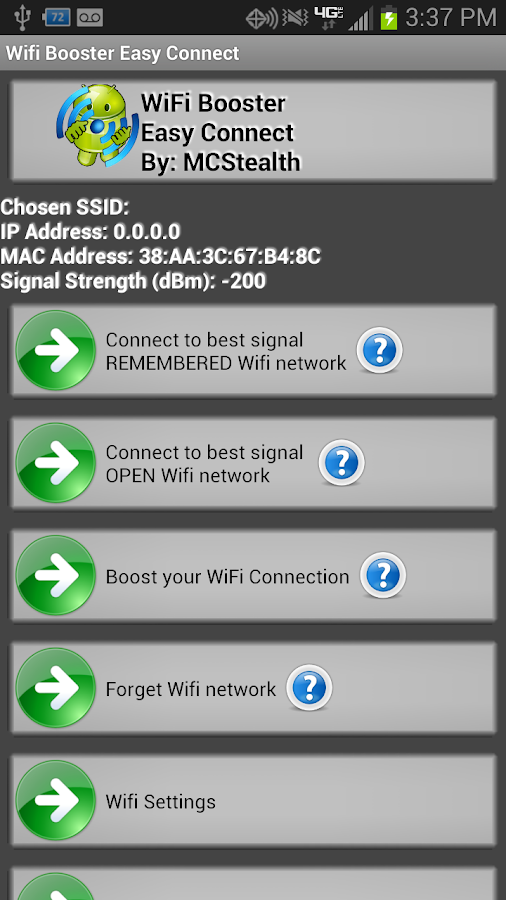Tap the WiFi Booster Easy Connect banner
Image resolution: width=506 pixels, height=900 pixels.
click(253, 131)
